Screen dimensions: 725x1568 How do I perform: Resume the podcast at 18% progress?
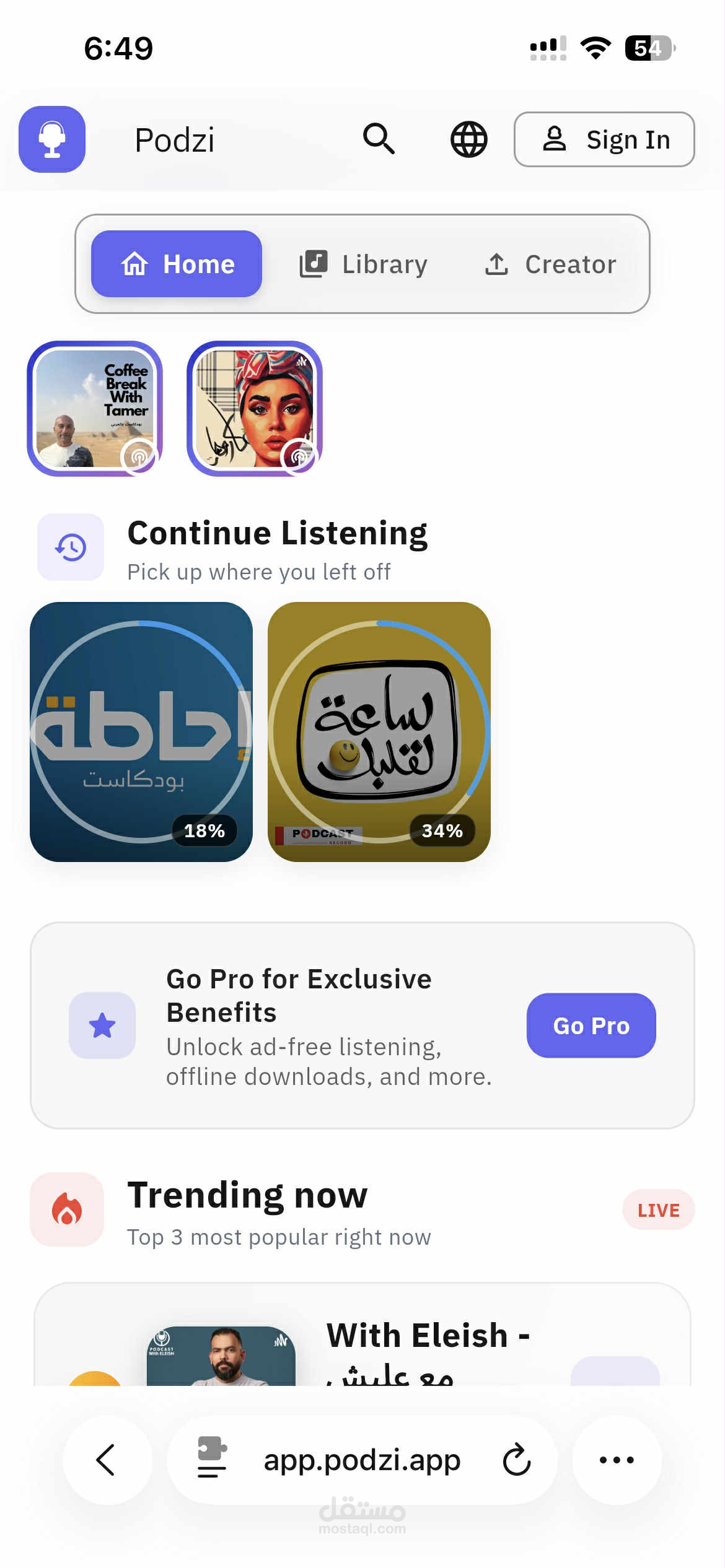pyautogui.click(x=141, y=731)
